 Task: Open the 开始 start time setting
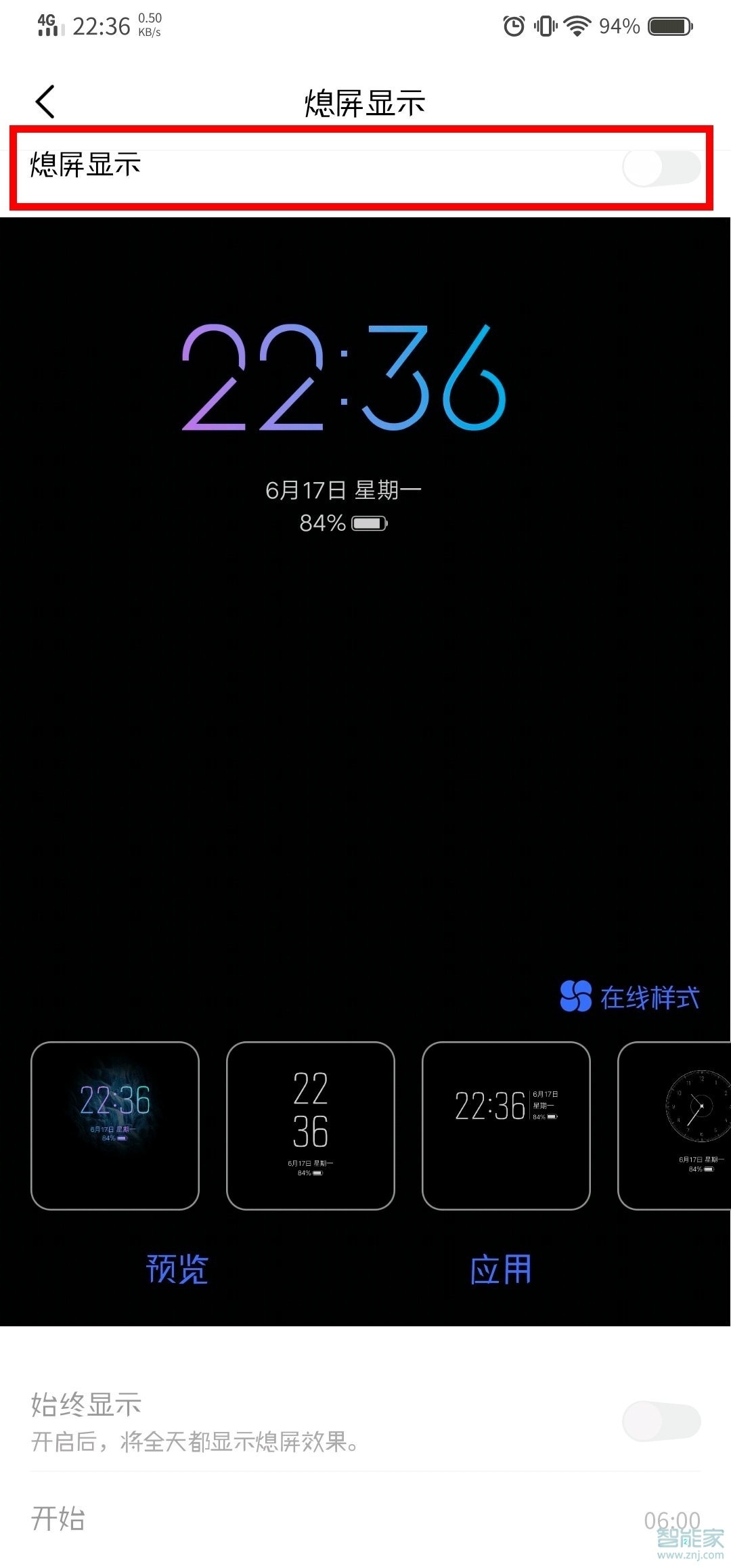[x=365, y=1519]
